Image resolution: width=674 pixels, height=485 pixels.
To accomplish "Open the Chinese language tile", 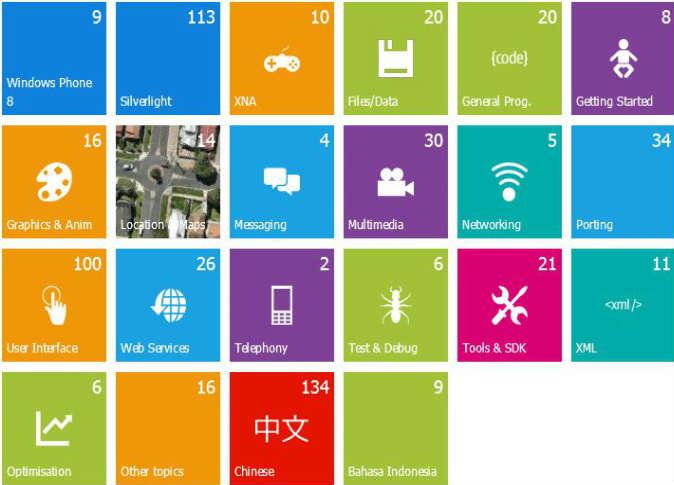I will pyautogui.click(x=281, y=428).
